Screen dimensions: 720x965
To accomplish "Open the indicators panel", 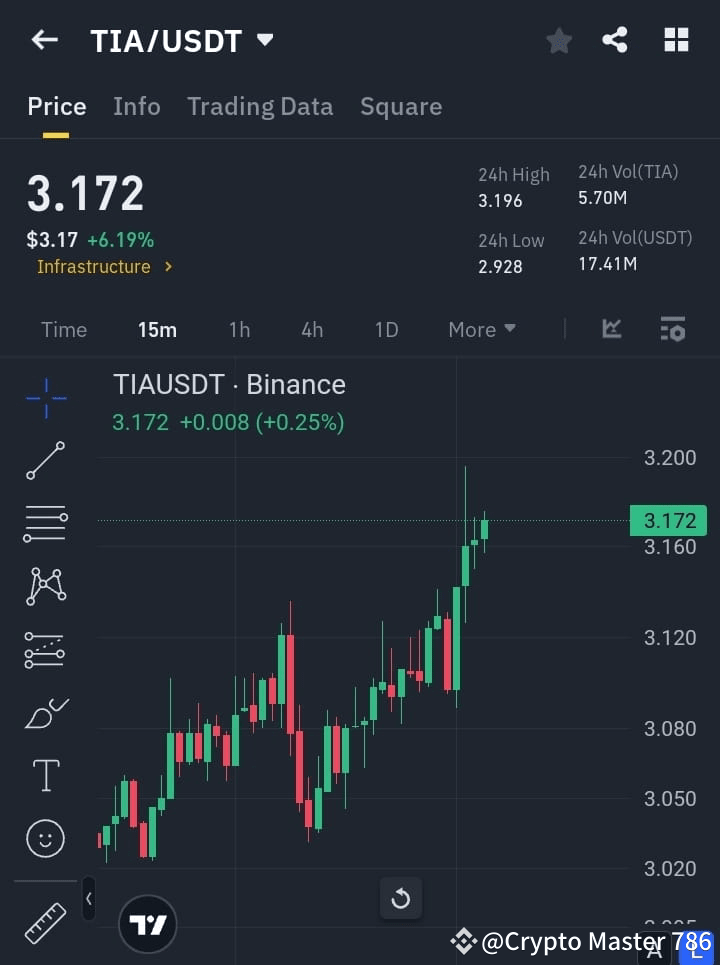I will [x=610, y=329].
